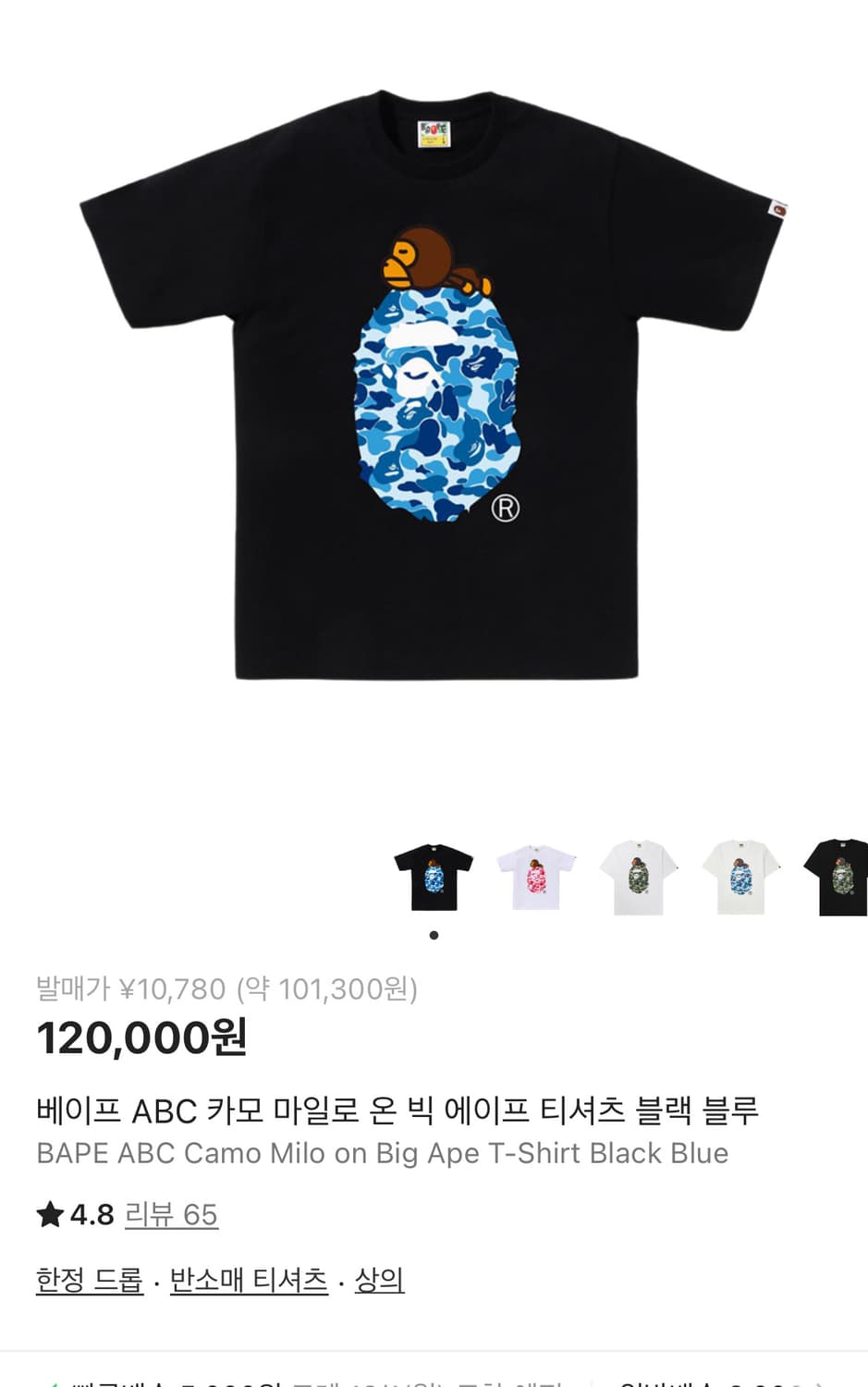Select the white green camo variant thumbnail
Image resolution: width=868 pixels, height=1387 pixels.
(638, 877)
